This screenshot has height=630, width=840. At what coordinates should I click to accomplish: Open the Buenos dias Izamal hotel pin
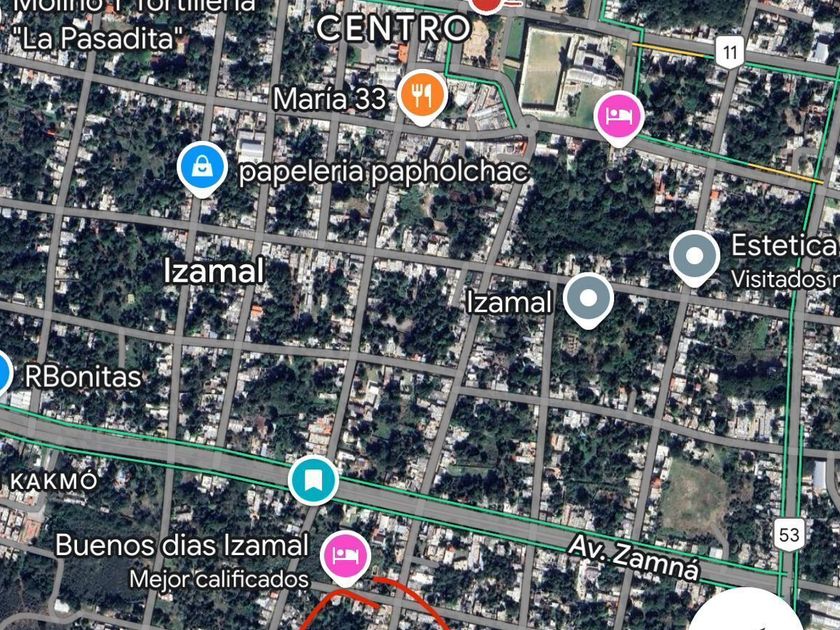click(x=346, y=558)
